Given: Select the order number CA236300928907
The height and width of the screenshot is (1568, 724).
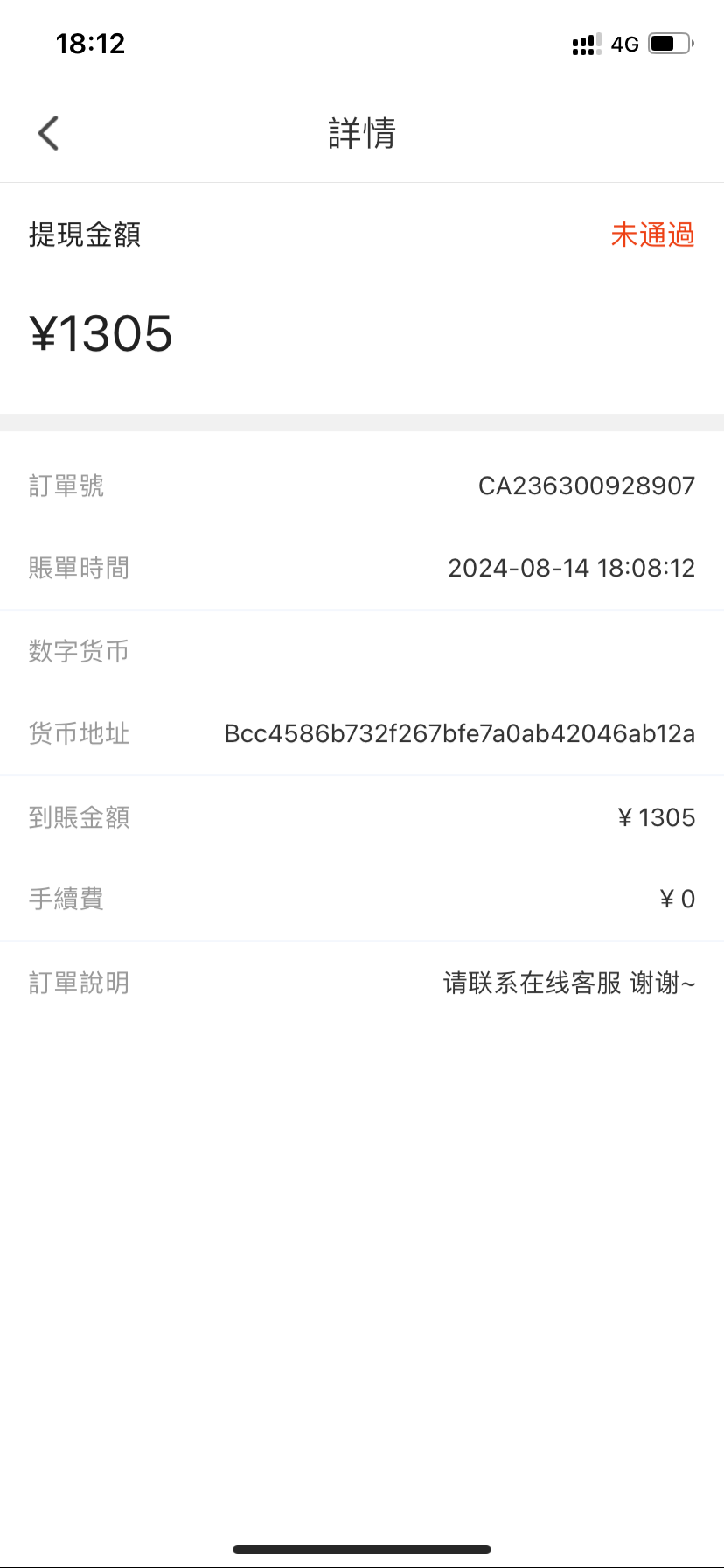Looking at the screenshot, I should [x=588, y=486].
